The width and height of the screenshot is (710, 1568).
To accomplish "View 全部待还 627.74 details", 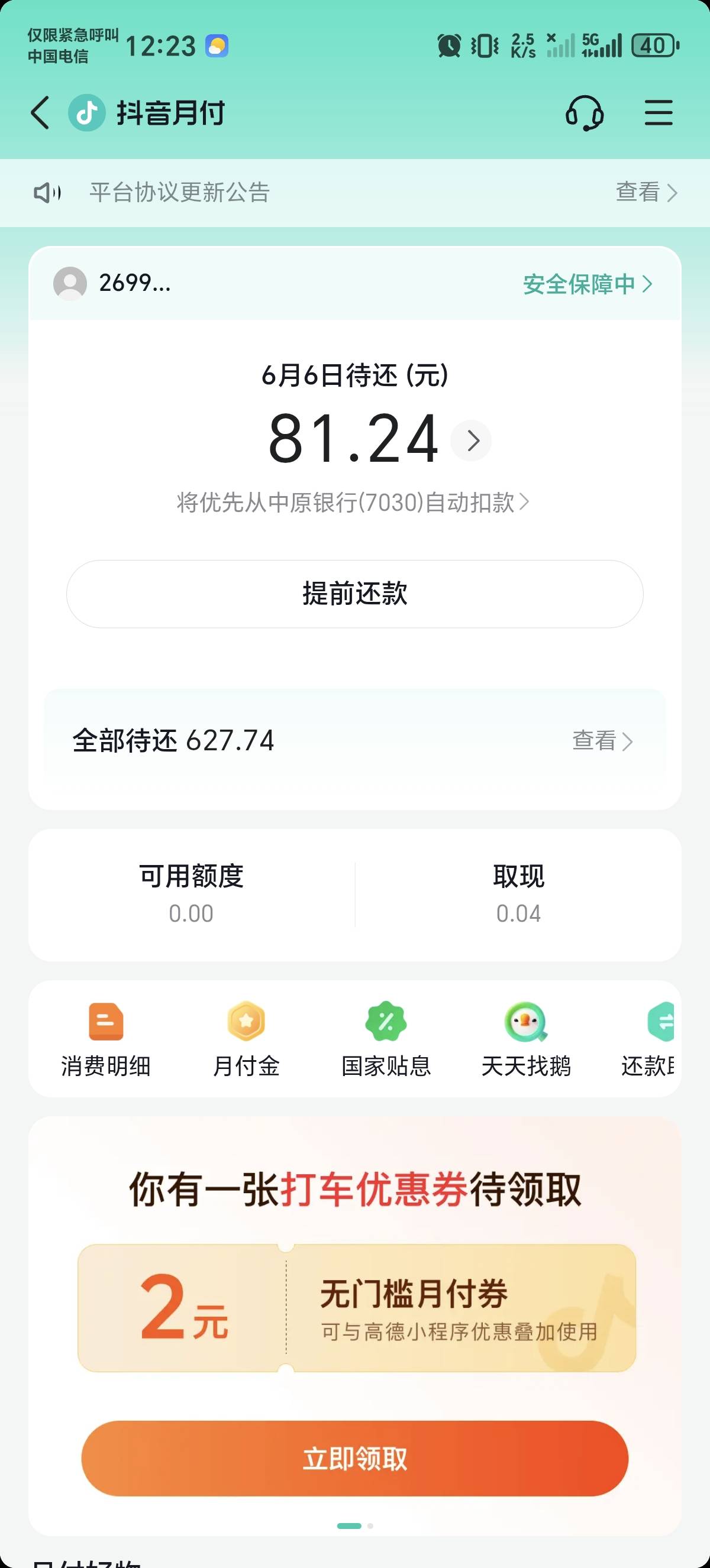I will [355, 741].
